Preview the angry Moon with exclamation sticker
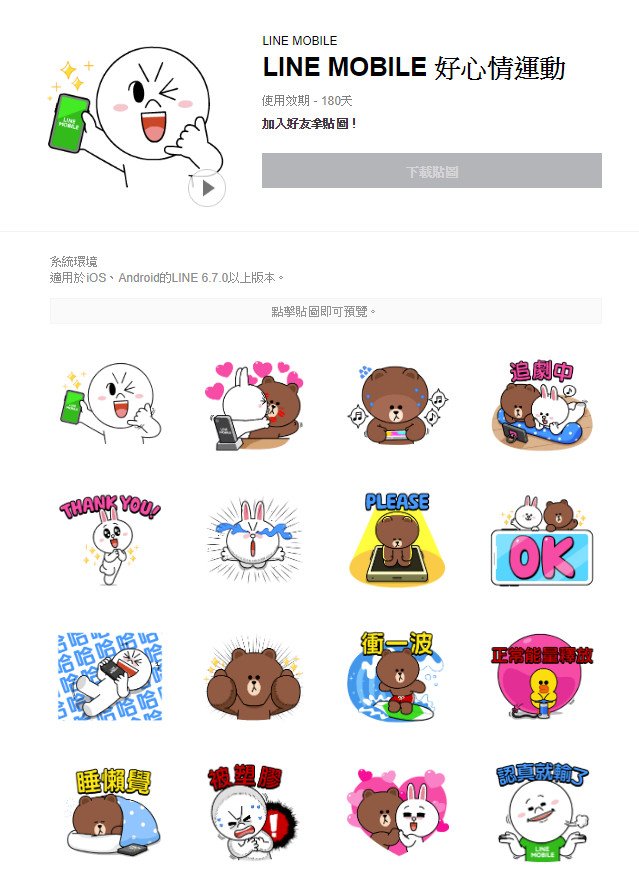This screenshot has width=639, height=883. (253, 811)
